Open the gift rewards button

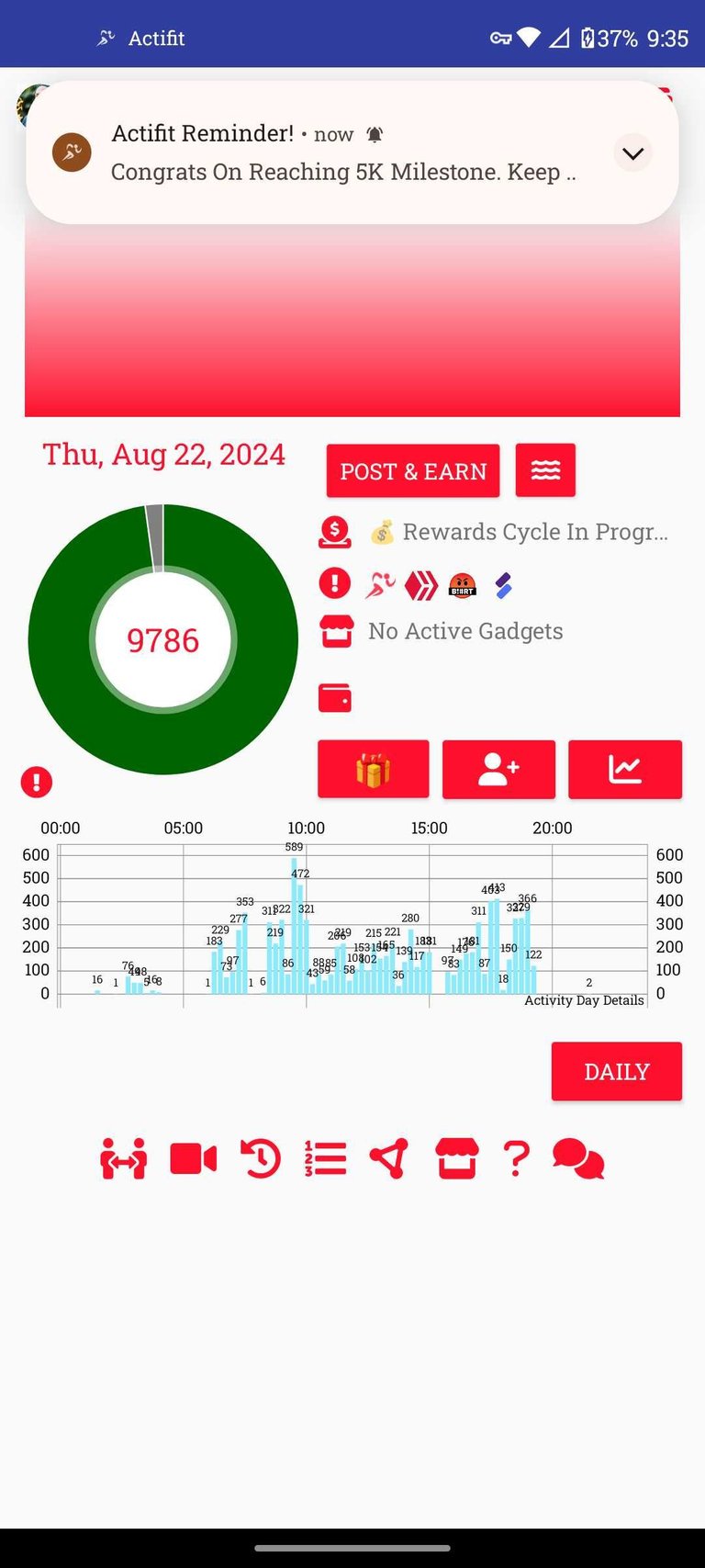[373, 770]
